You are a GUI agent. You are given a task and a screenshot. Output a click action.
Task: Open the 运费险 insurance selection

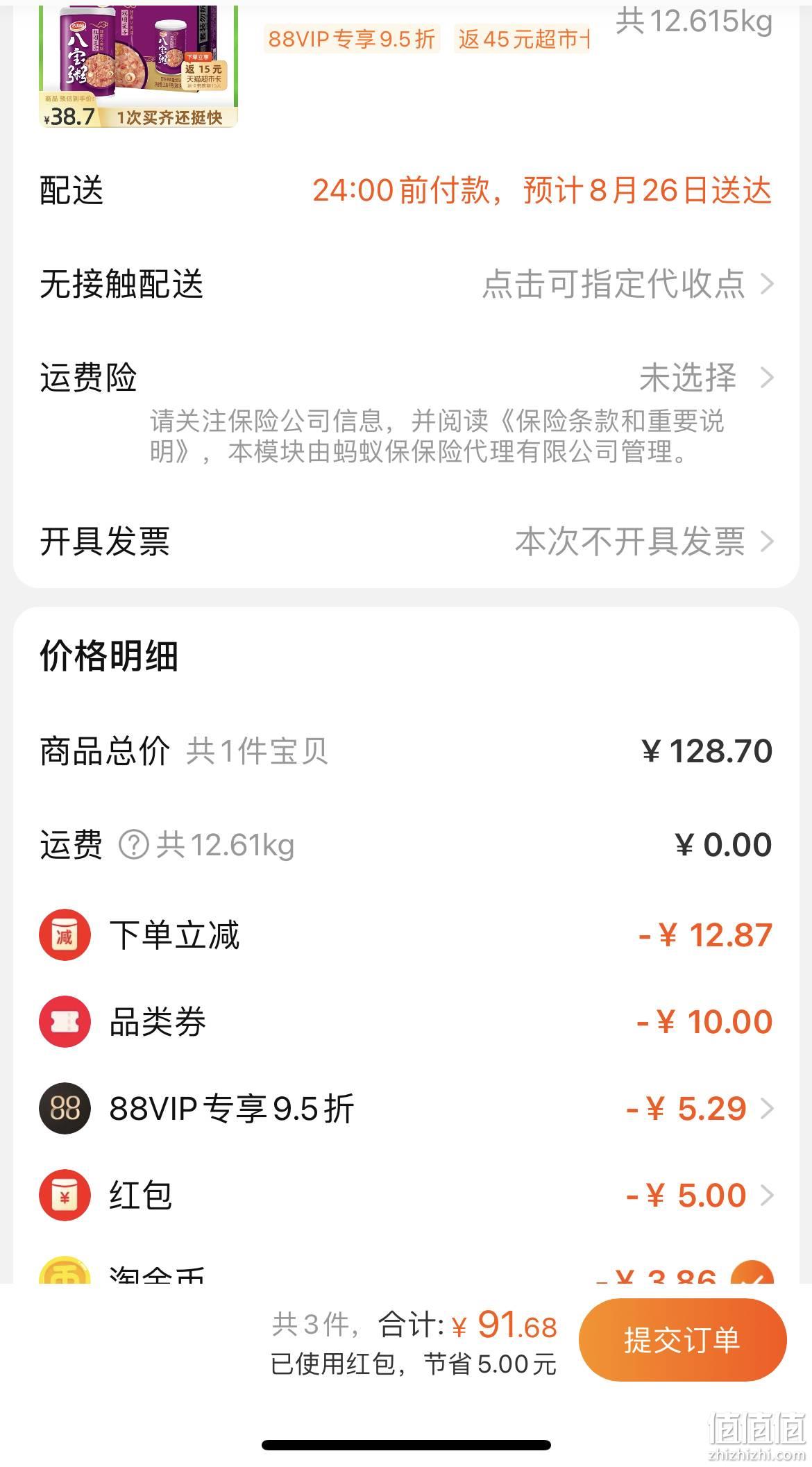point(406,378)
